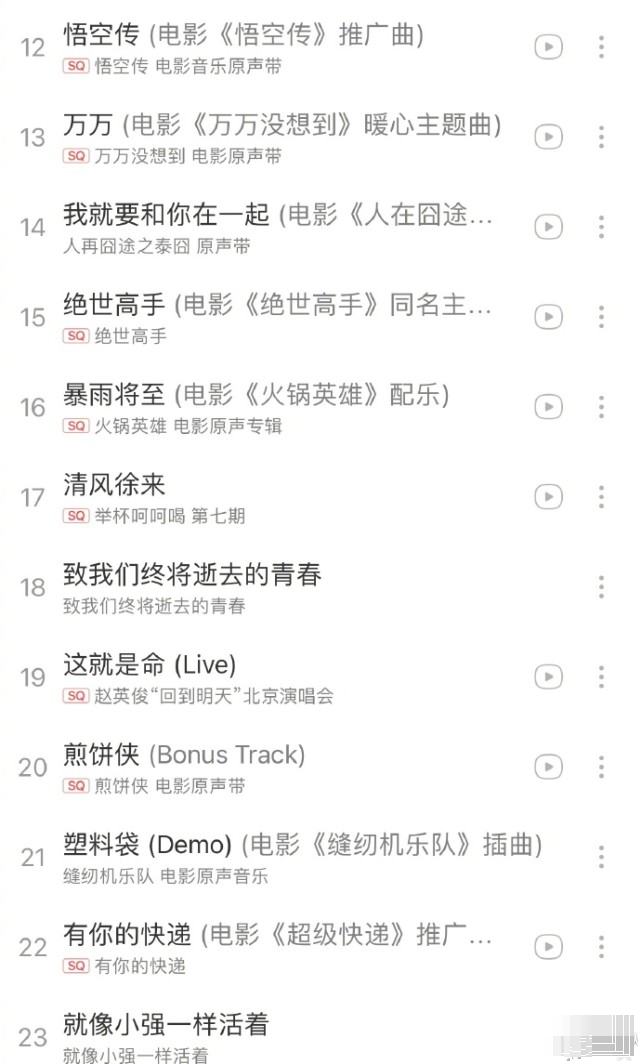This screenshot has height=1064, width=641.
Task: Play the video of 有你的快递
Action: point(549,947)
